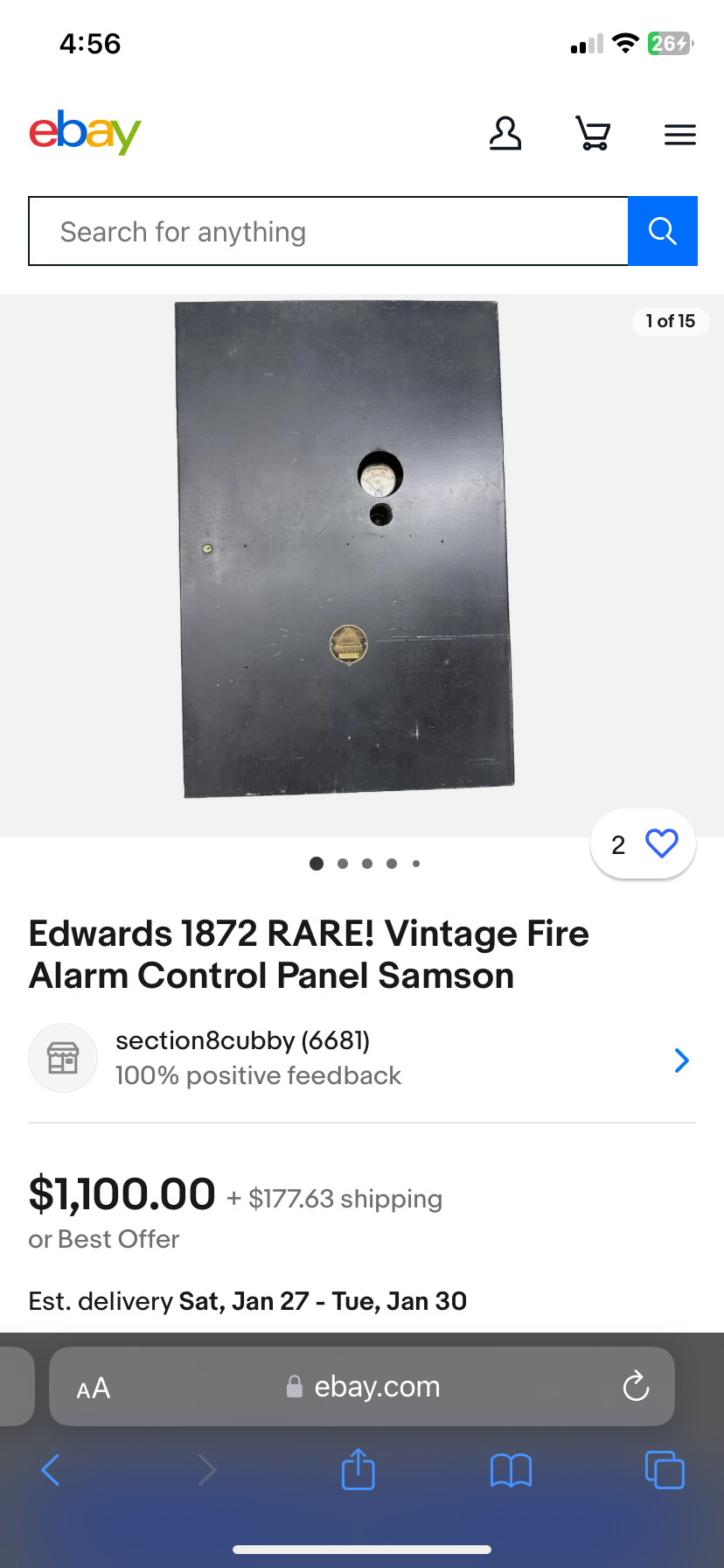Open the eBay home page logo
This screenshot has height=1568, width=724.
pos(85,132)
